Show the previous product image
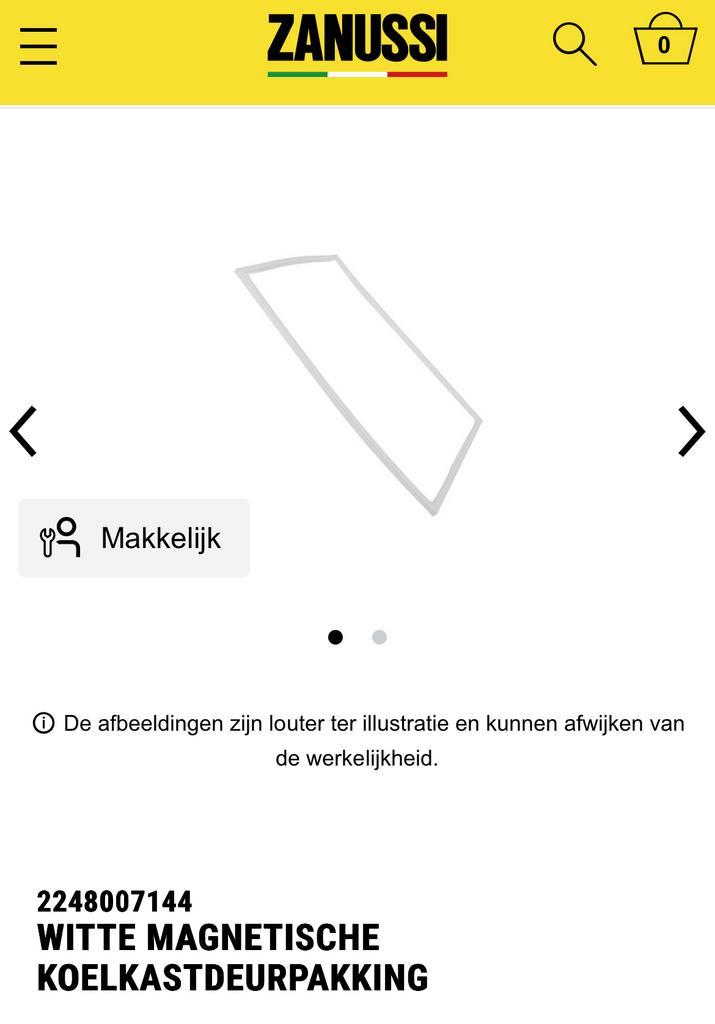The width and height of the screenshot is (715, 1024). [x=24, y=431]
